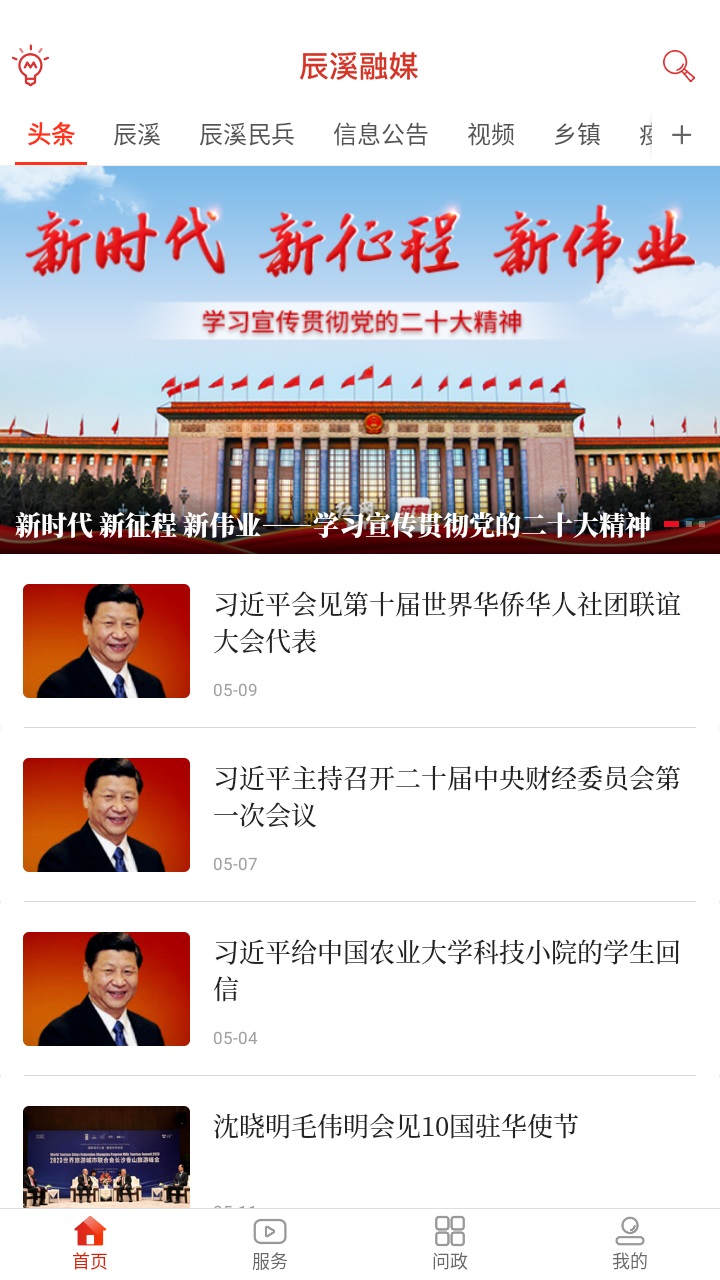Open the 辰溪融媒 app title header
The height and width of the screenshot is (1280, 720).
pos(360,64)
